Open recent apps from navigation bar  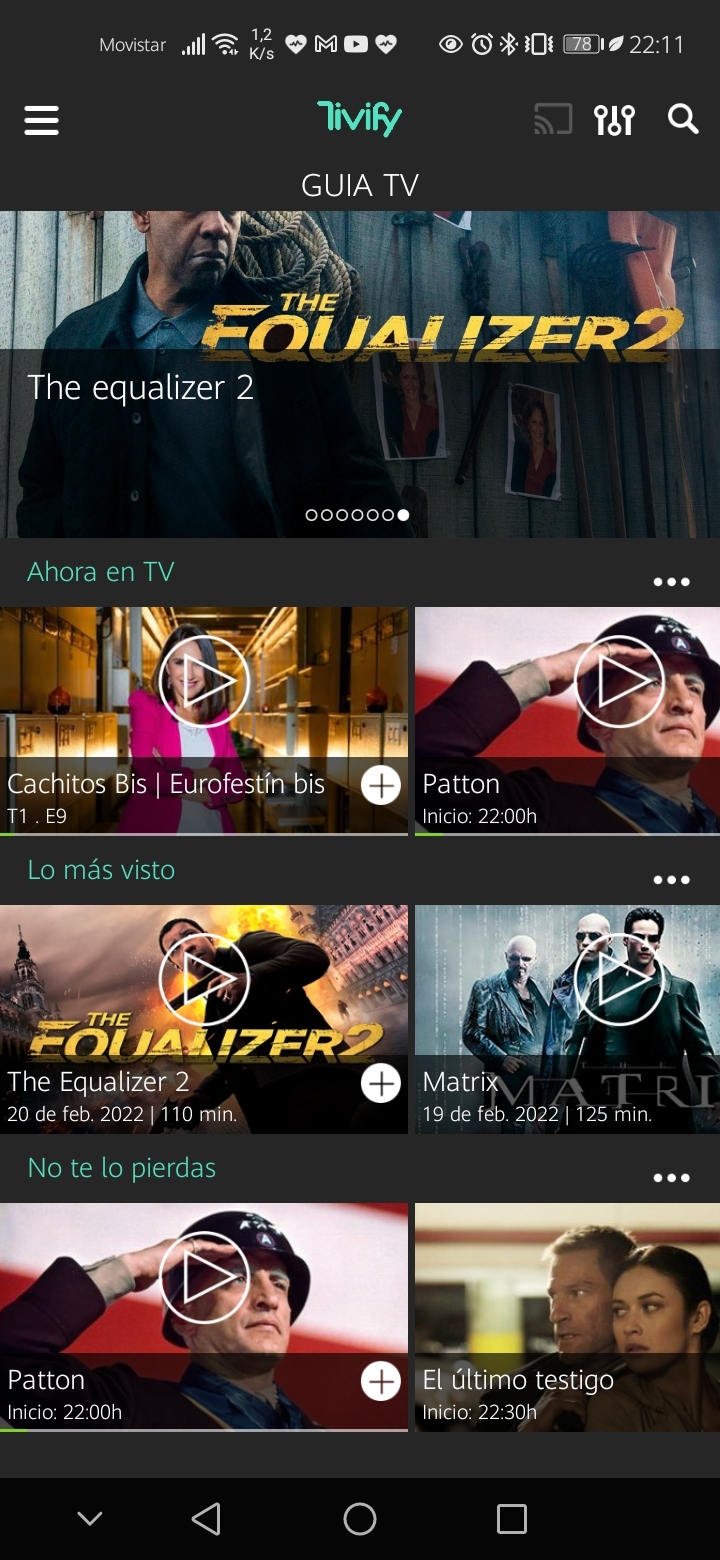coord(512,1519)
